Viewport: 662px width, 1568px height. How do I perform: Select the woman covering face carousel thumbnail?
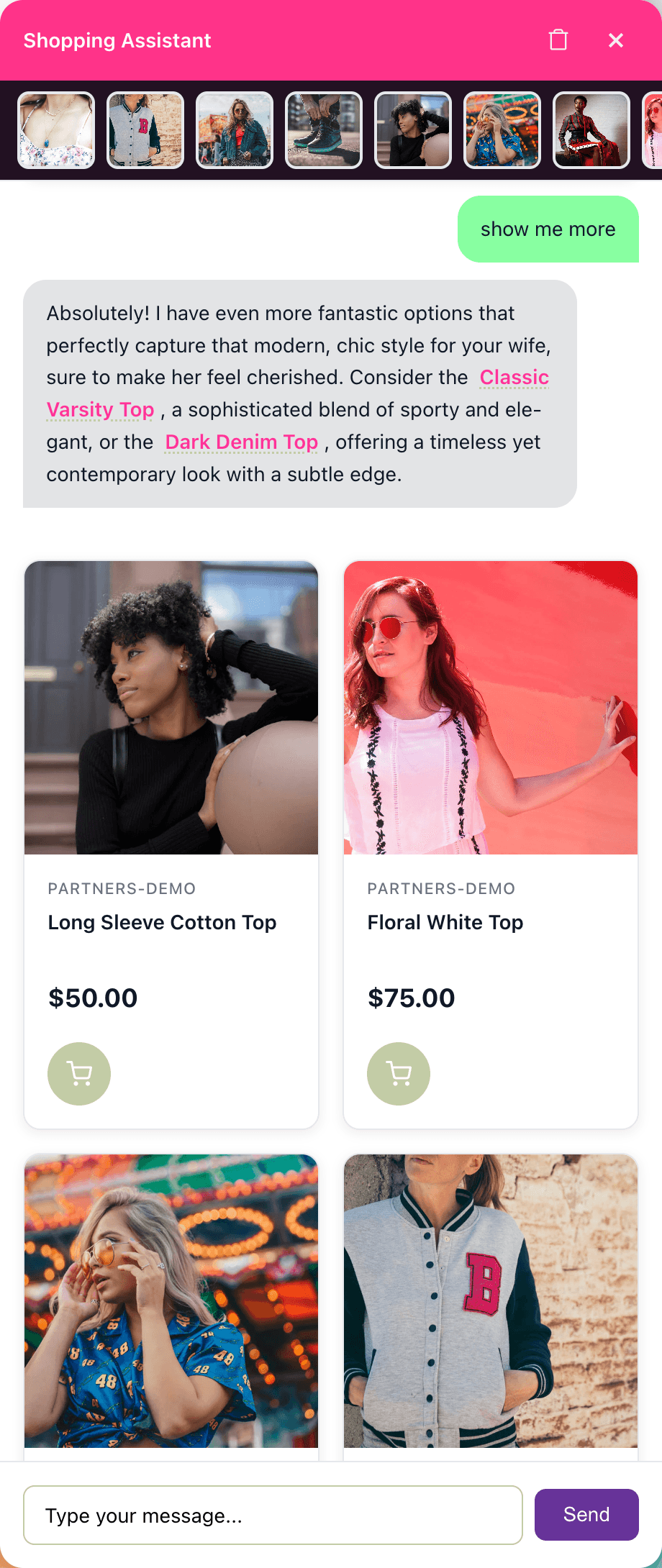502,130
